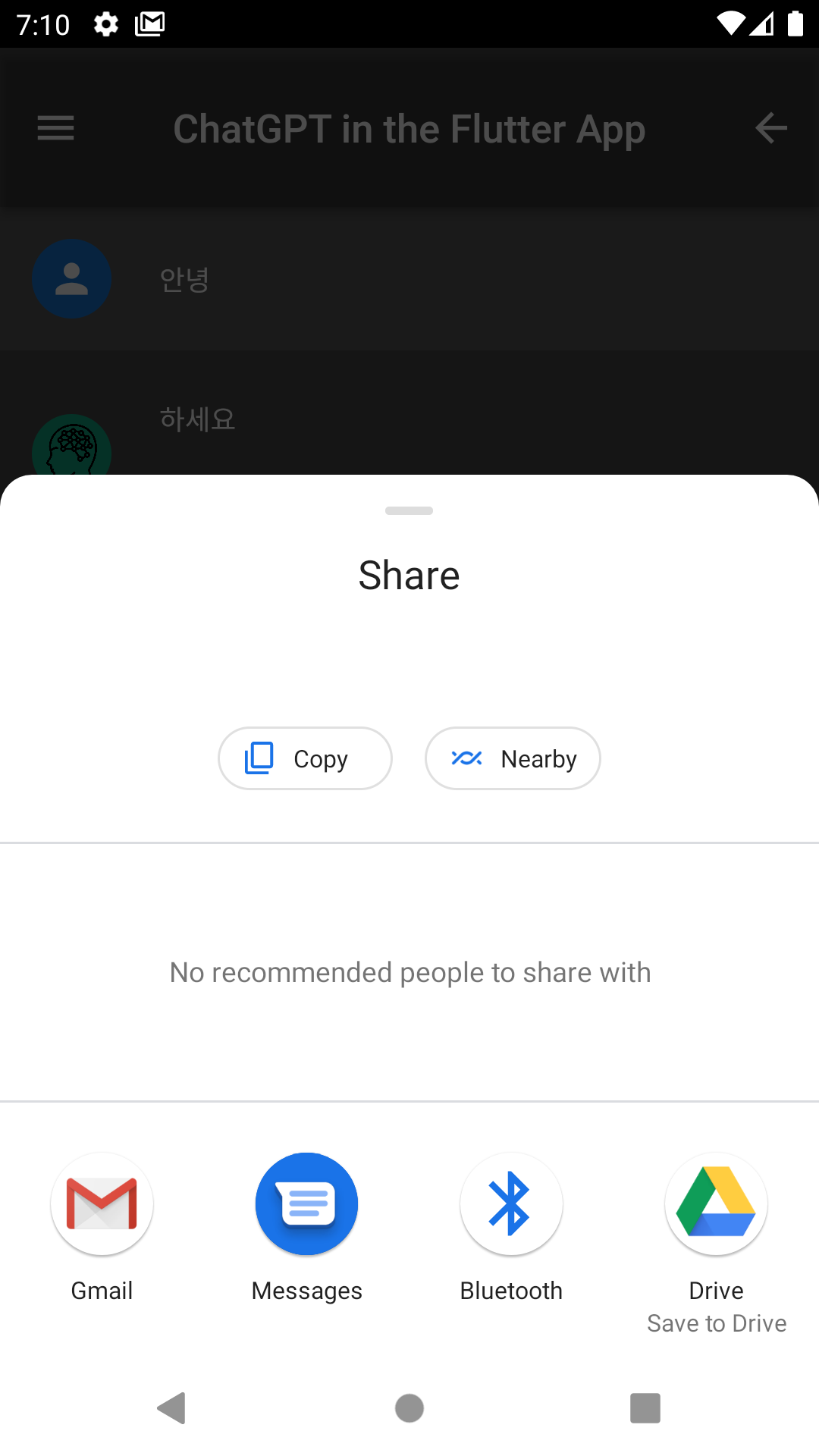Tap the ChatGPT in the Flutter App title
The height and width of the screenshot is (1456, 819).
[x=409, y=129]
